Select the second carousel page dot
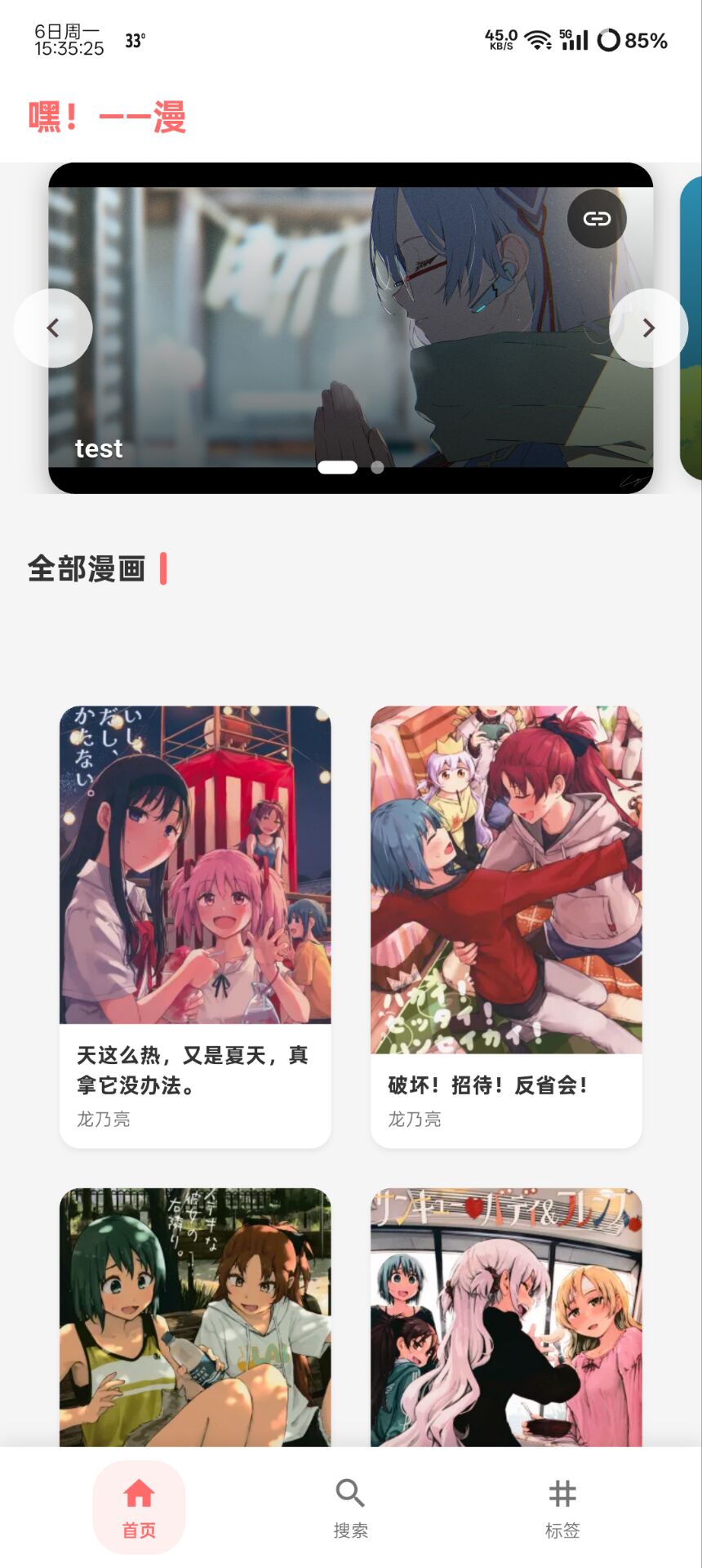Viewport: 702px width, 1568px height. click(x=377, y=467)
